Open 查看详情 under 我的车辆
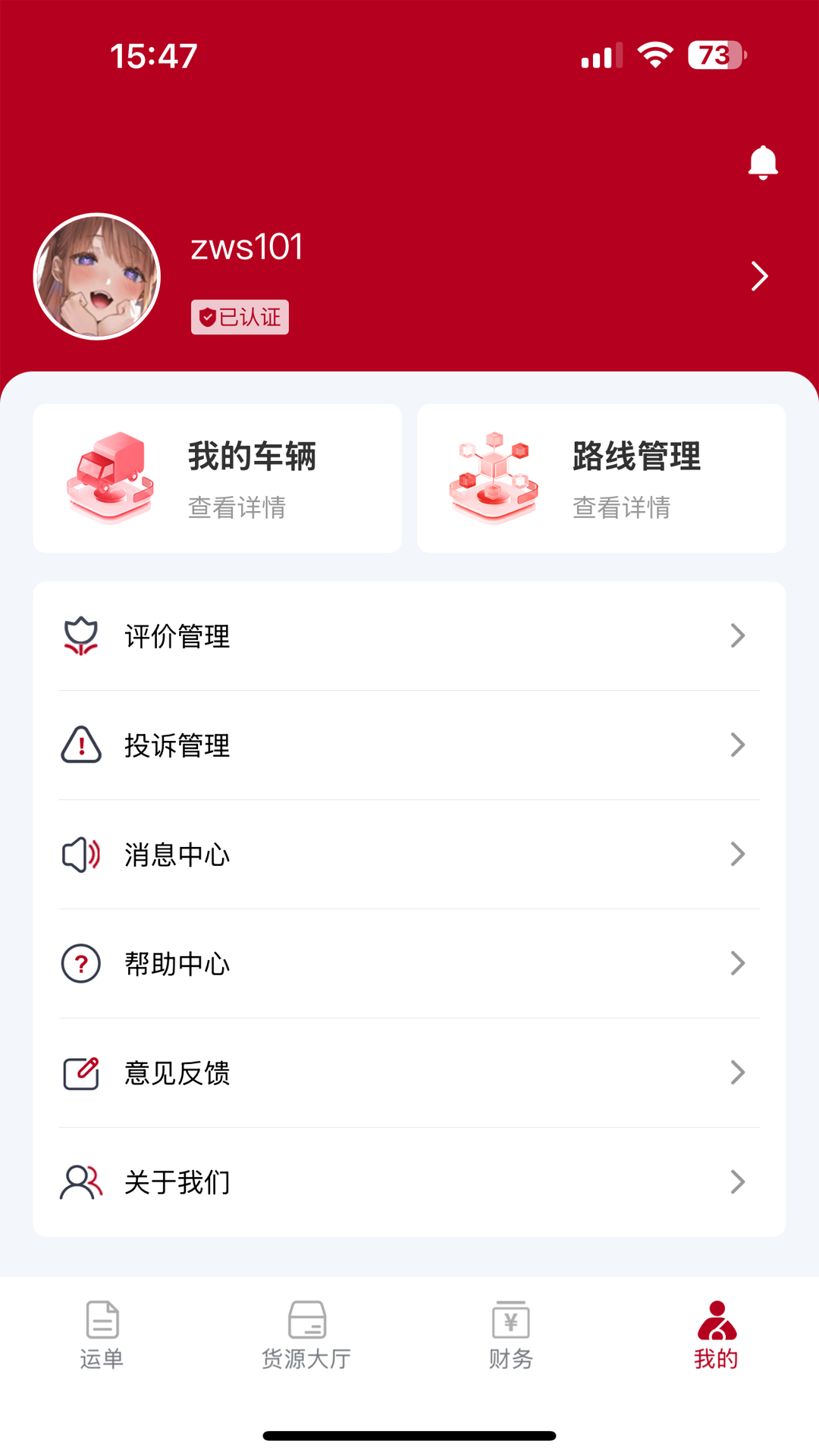Viewport: 819px width, 1456px height. [237, 509]
